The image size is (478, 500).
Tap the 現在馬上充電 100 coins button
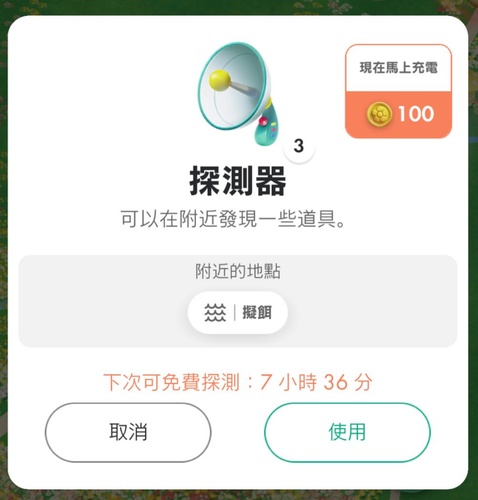(398, 91)
